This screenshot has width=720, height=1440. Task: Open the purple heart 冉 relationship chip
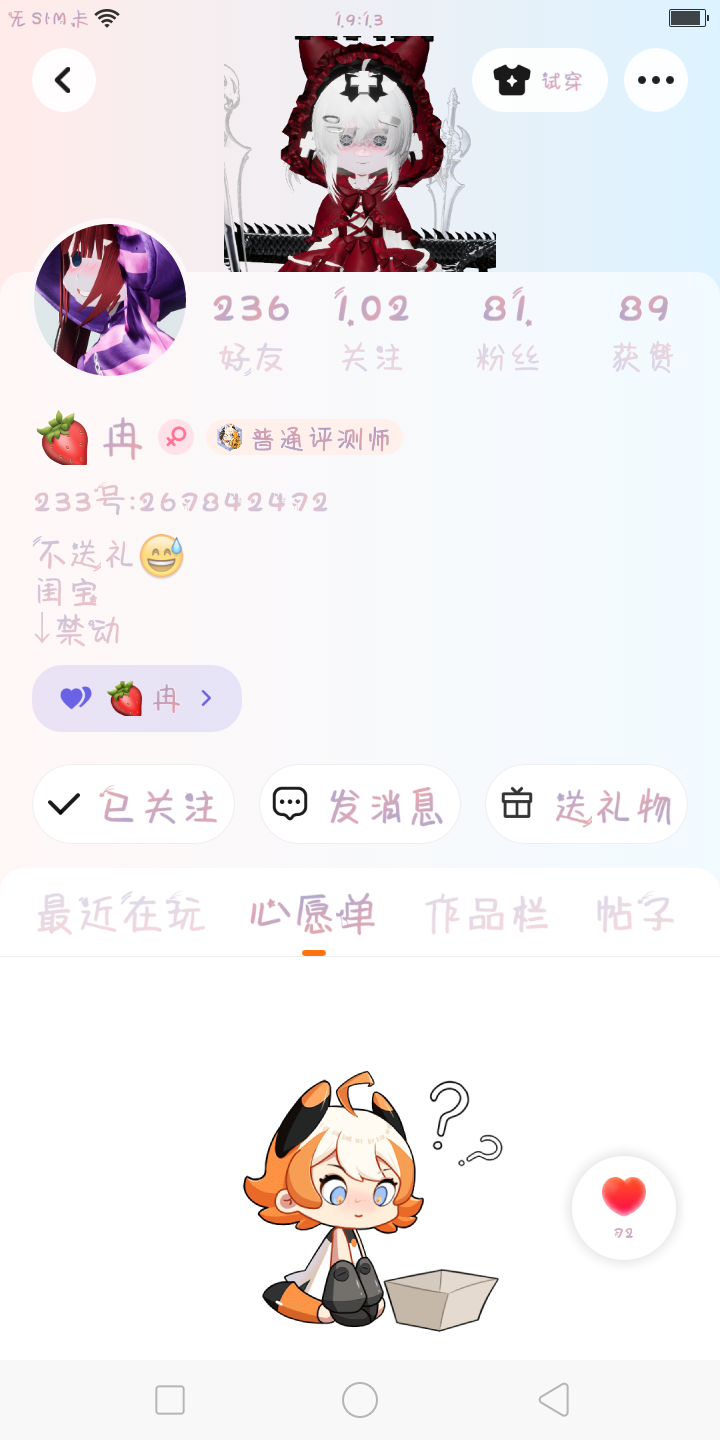(x=137, y=698)
